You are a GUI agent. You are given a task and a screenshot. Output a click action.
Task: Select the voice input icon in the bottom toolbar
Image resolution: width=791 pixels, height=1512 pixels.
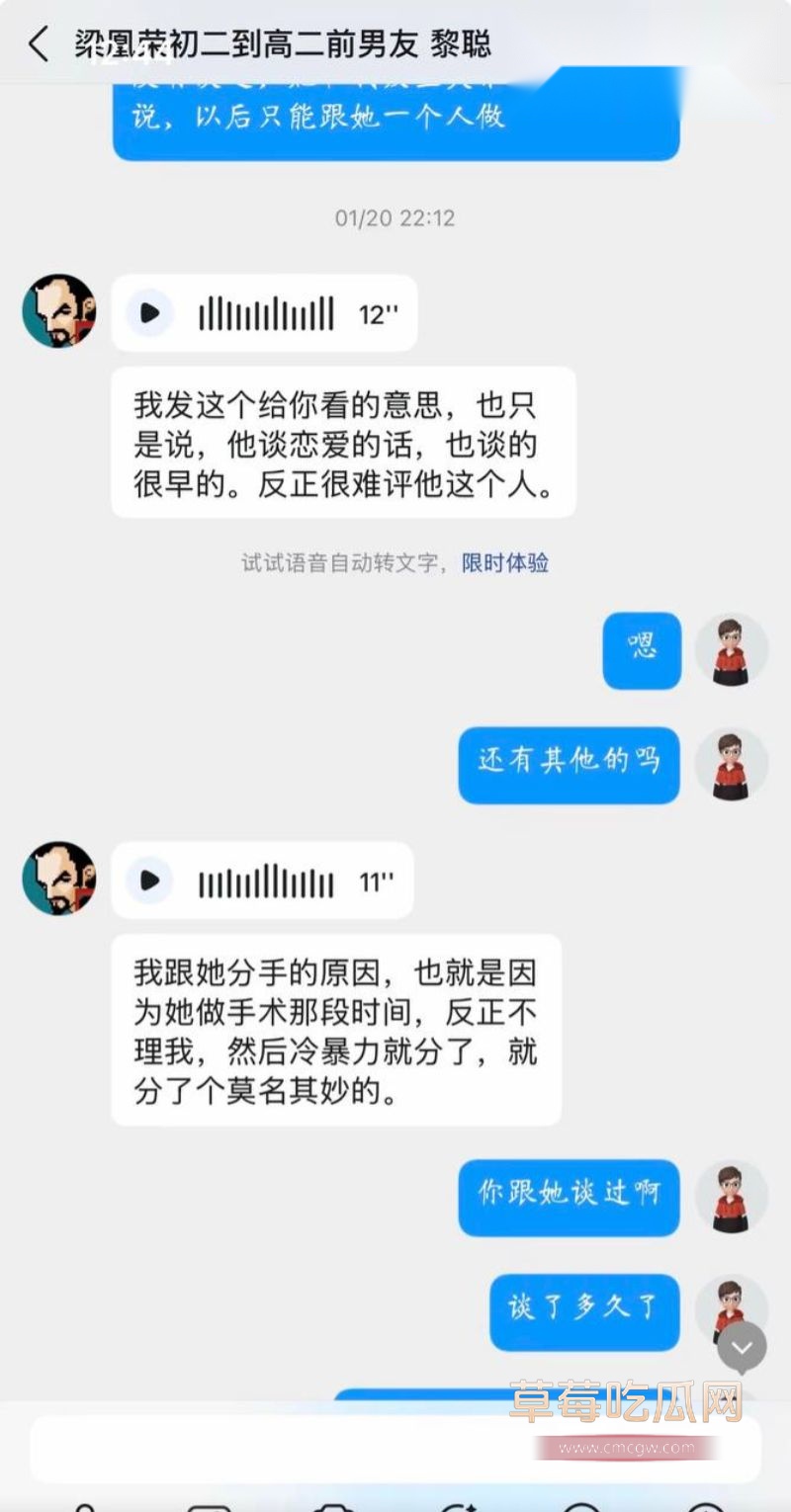[87, 1507]
